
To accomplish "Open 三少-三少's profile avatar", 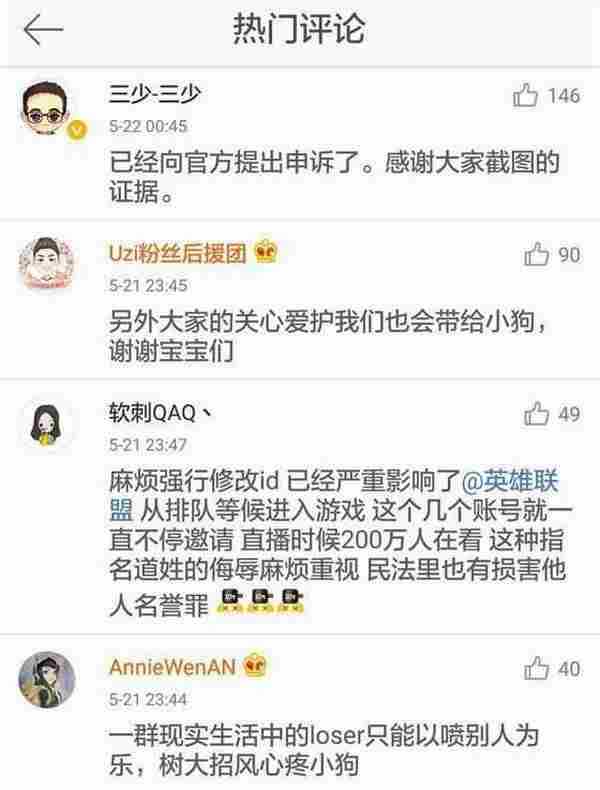I will coord(47,112).
